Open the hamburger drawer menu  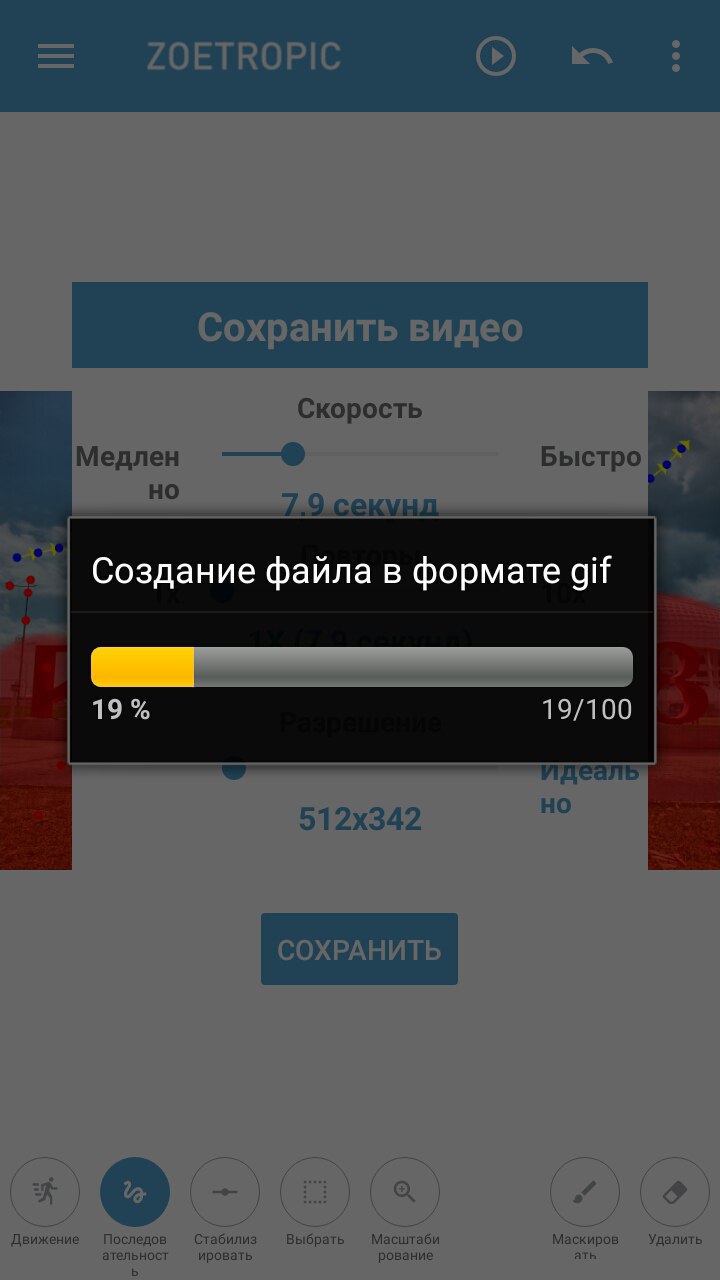pyautogui.click(x=56, y=56)
